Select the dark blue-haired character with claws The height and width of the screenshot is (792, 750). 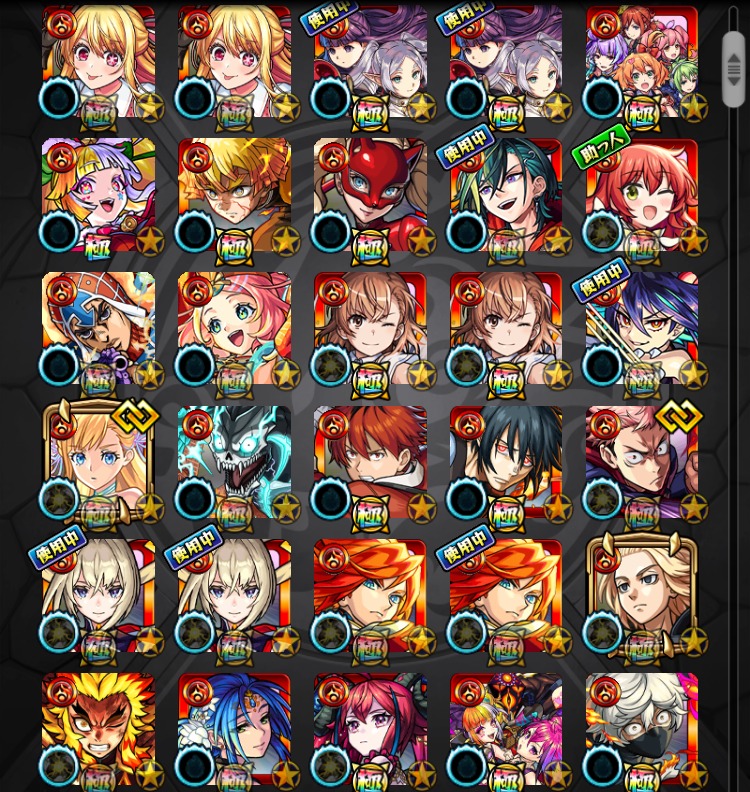pyautogui.click(x=642, y=330)
